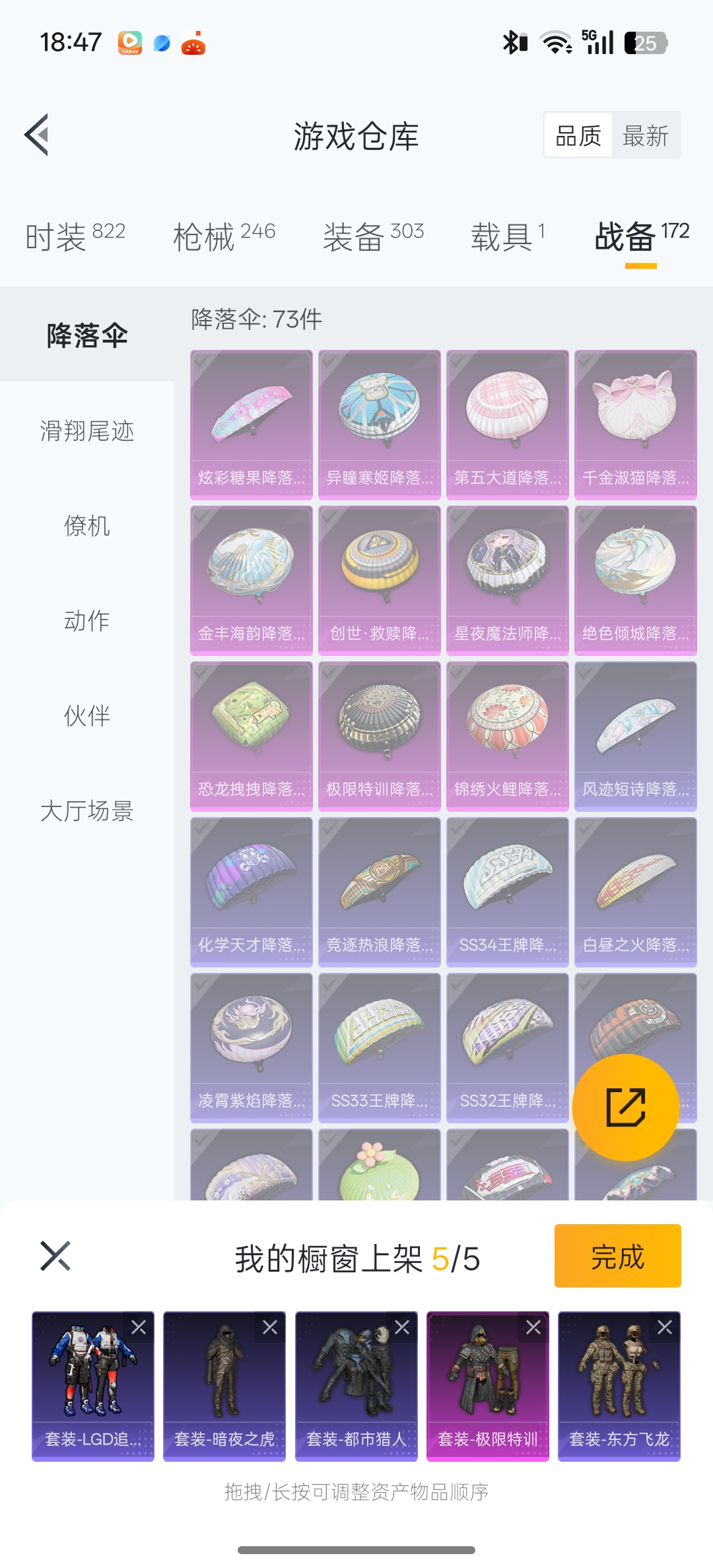This screenshot has height=1568, width=713.
Task: Close the 我的橱窗上架 panel
Action: pyautogui.click(x=55, y=1256)
